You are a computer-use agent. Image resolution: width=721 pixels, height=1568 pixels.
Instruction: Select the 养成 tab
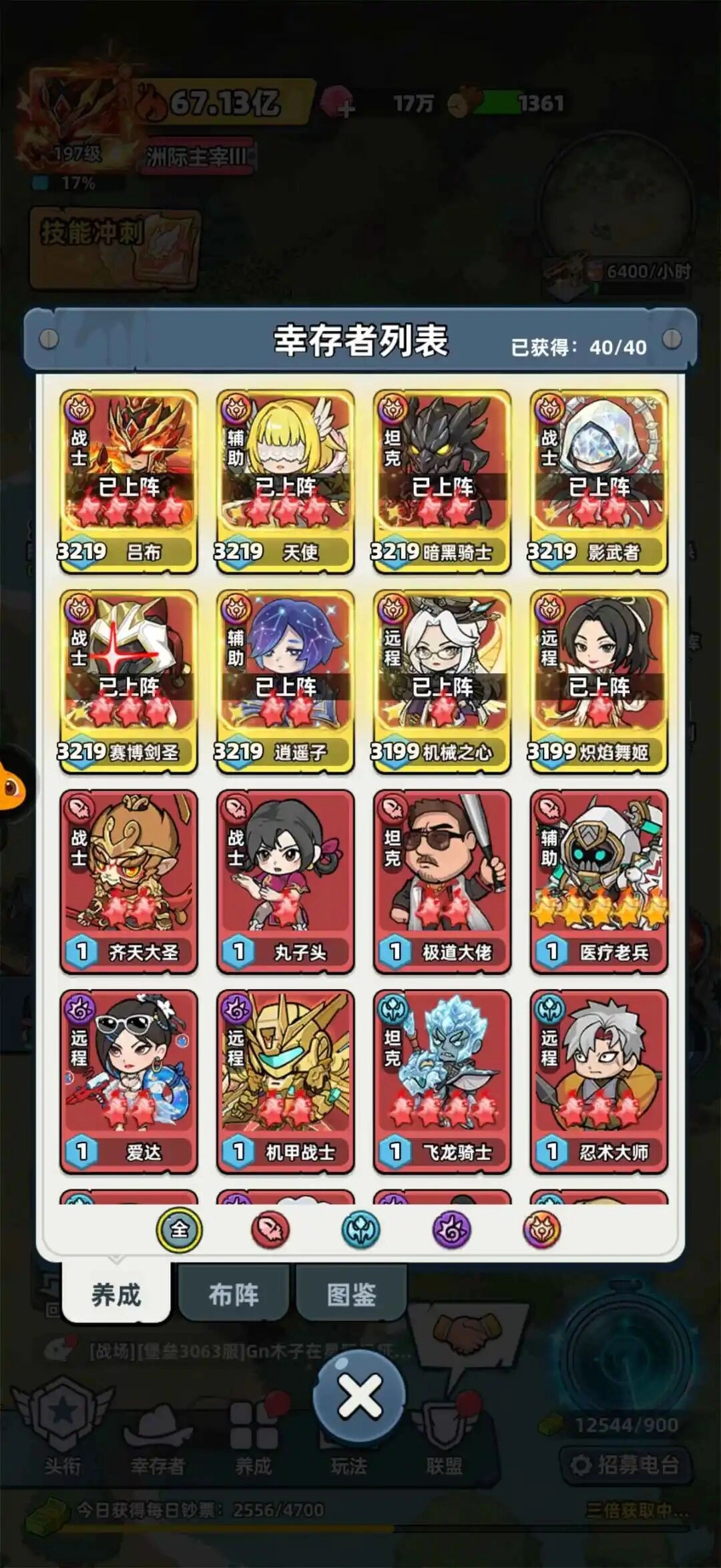[x=116, y=1295]
